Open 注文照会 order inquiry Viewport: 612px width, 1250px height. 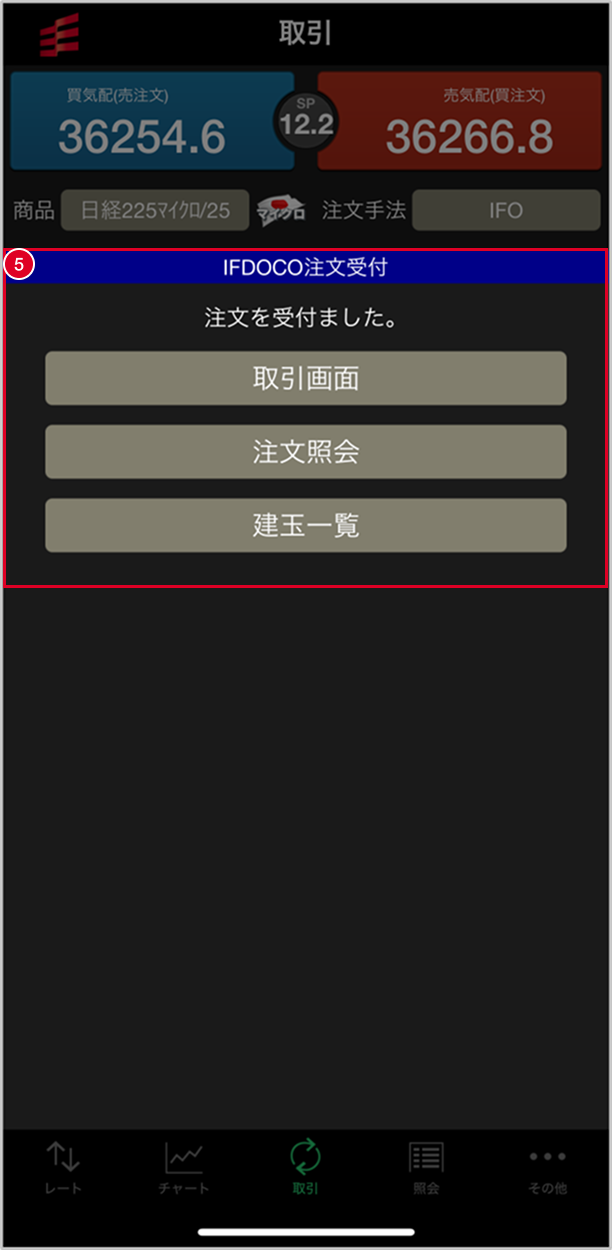tap(306, 452)
